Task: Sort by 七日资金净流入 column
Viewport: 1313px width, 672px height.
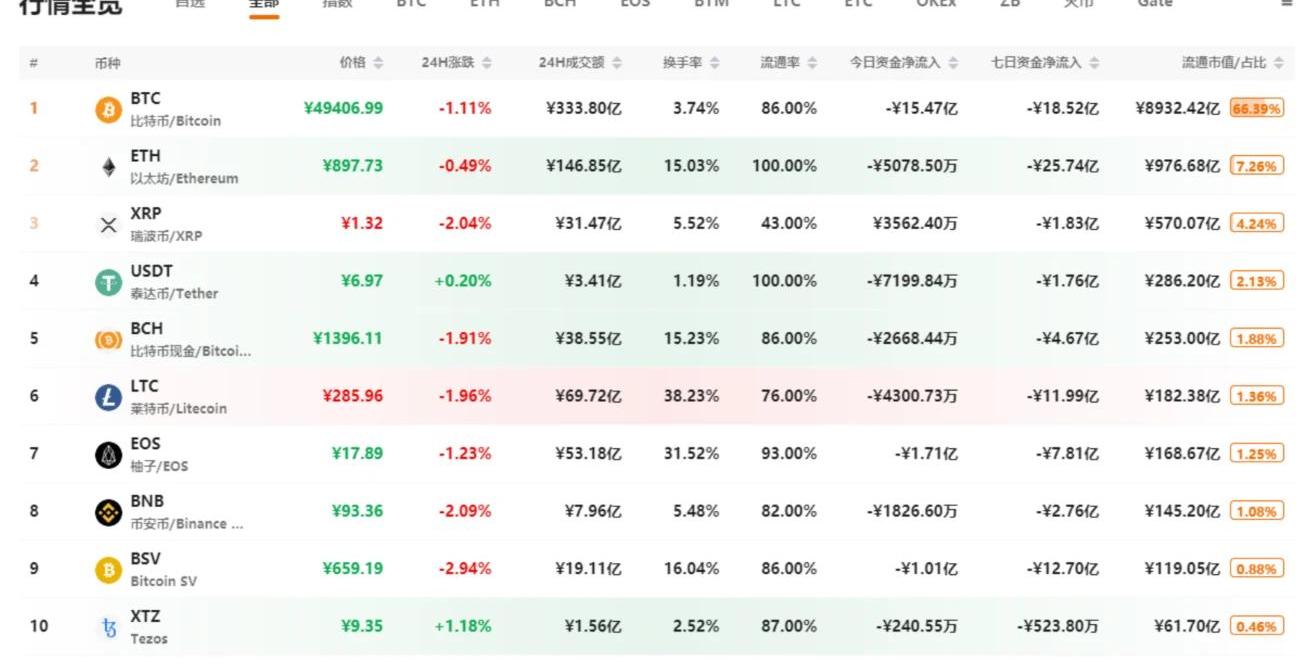Action: point(1045,63)
